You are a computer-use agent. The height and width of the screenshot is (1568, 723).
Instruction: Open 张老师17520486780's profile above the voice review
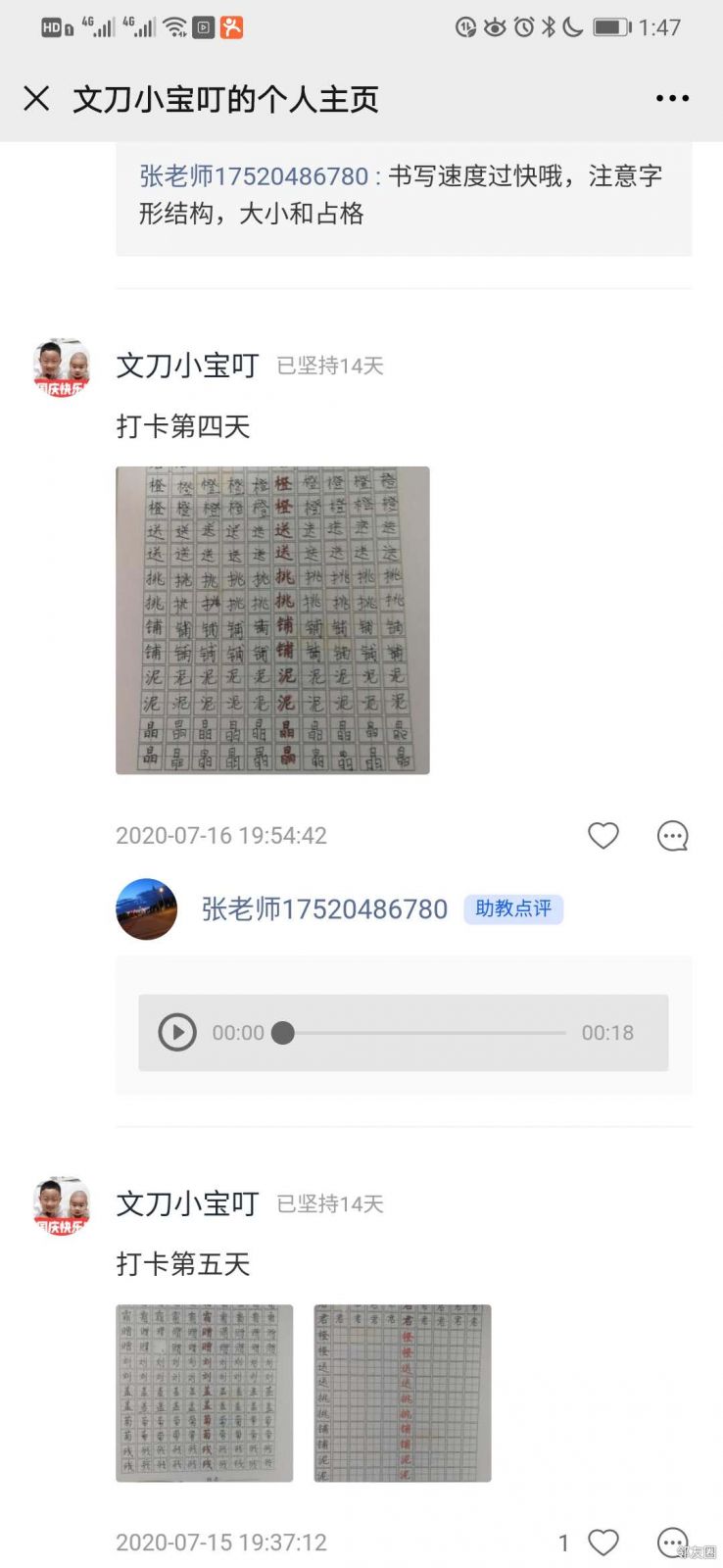pyautogui.click(x=324, y=909)
